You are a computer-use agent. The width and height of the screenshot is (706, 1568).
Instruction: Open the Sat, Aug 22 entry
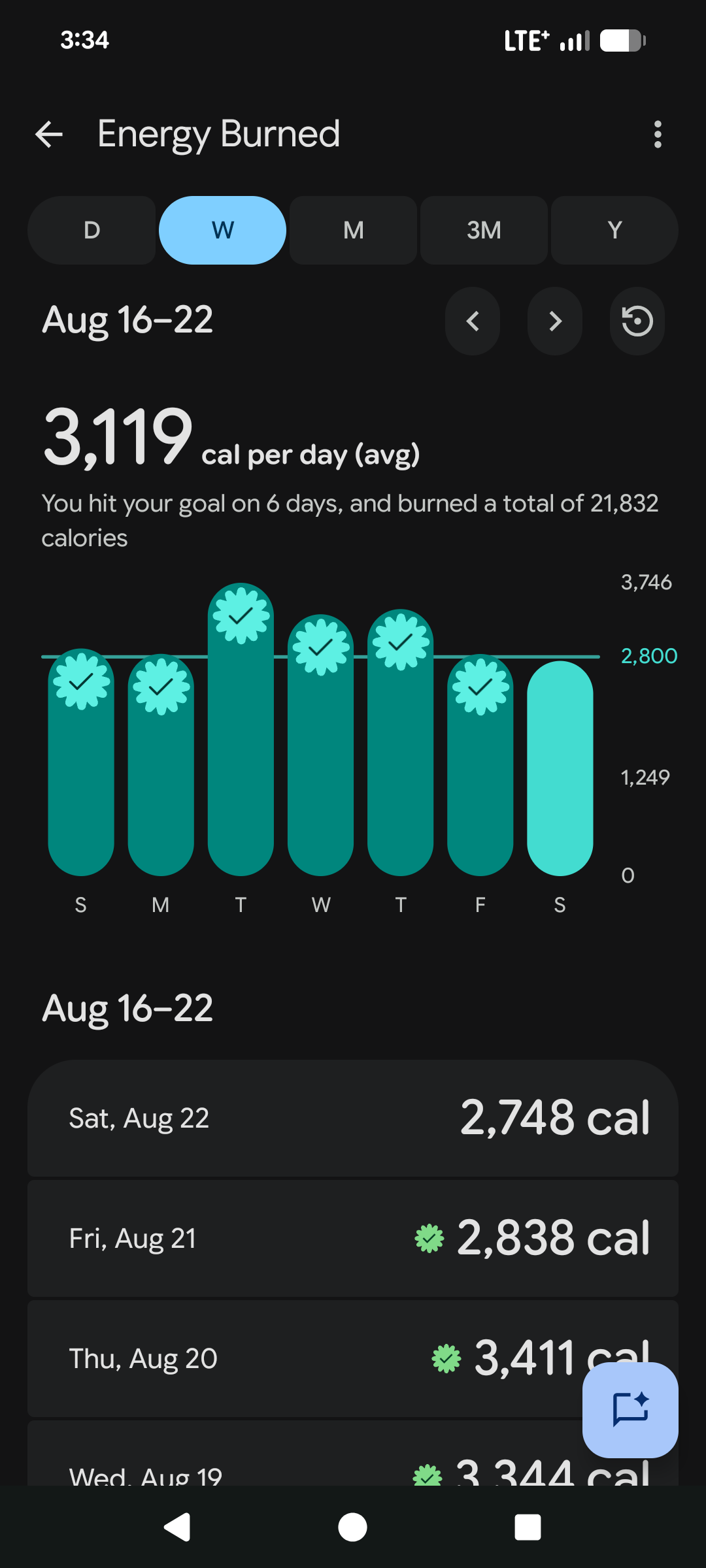coord(353,1118)
